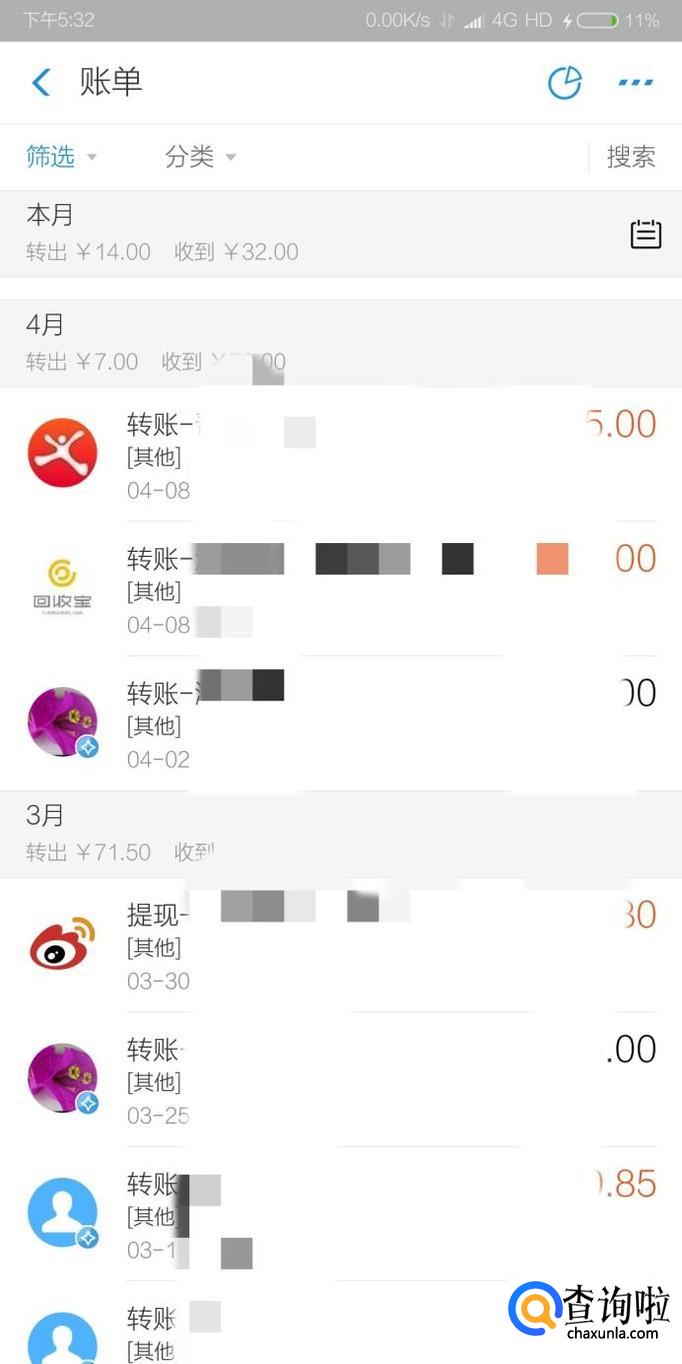Open the 04-08 回收宝 transfer record
Viewport: 682px width, 1364px height.
coord(340,590)
